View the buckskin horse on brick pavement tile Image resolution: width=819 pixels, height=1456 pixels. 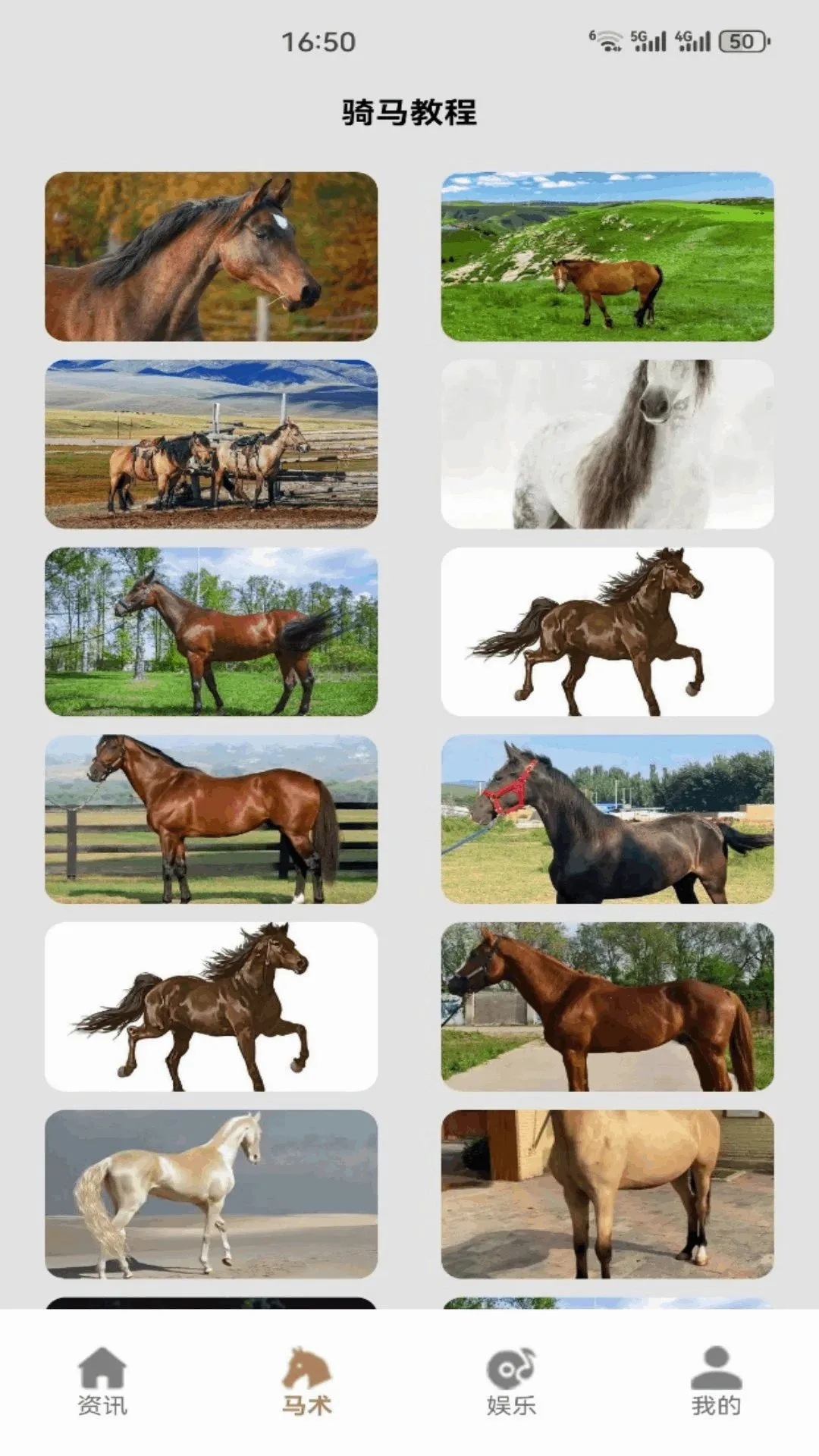607,1194
